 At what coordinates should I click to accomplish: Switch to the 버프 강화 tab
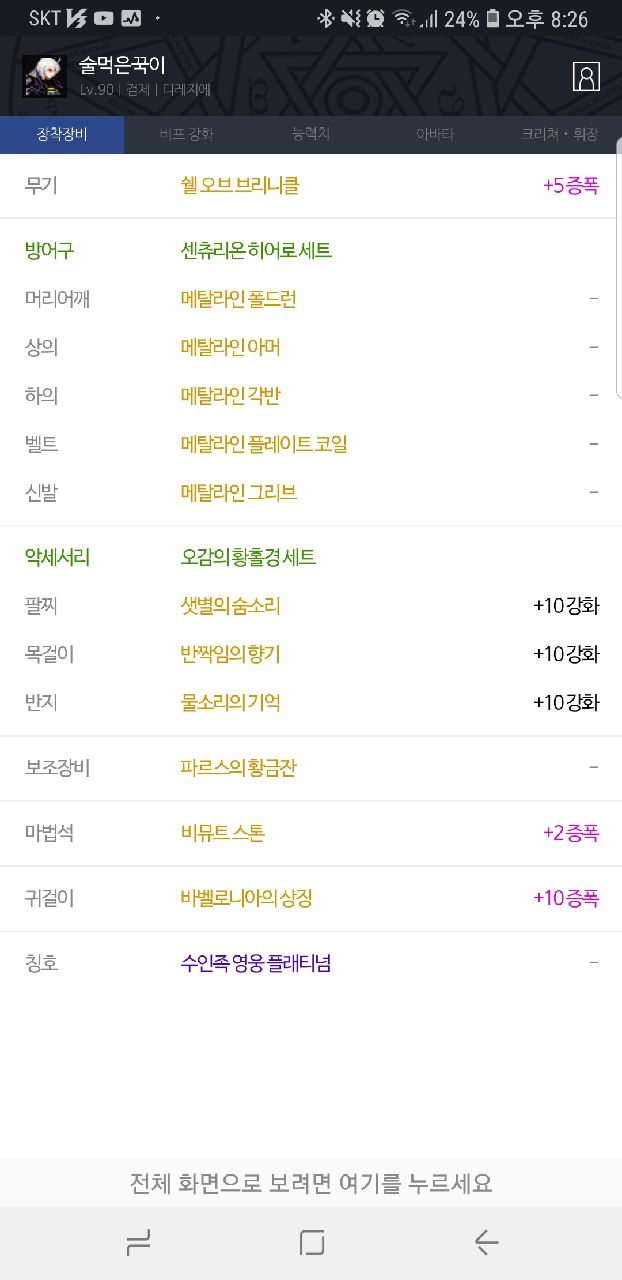tap(186, 134)
